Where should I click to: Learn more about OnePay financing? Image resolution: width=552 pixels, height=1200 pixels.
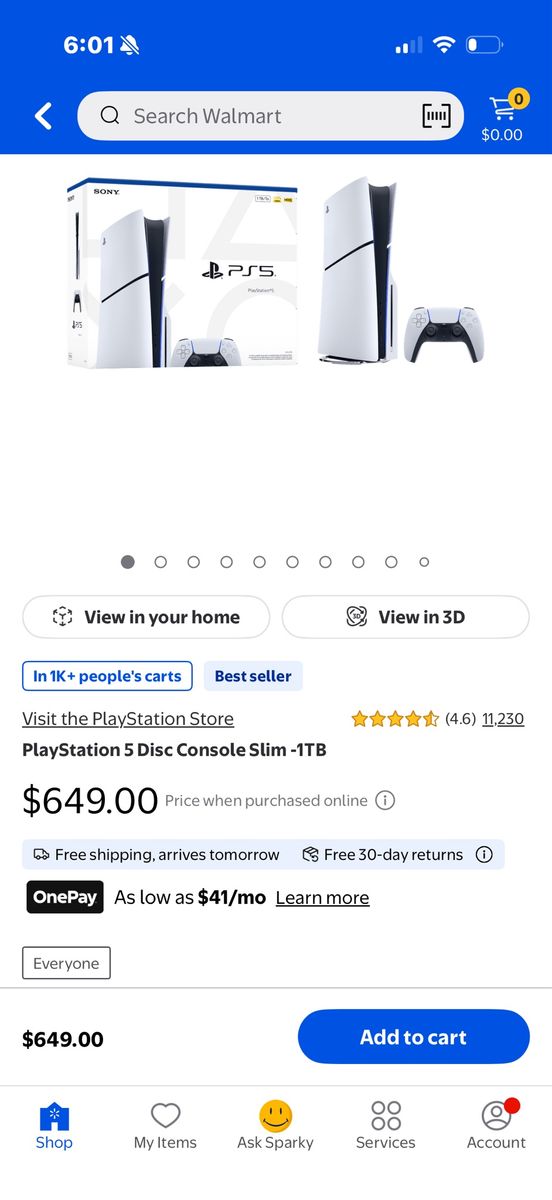click(x=322, y=897)
